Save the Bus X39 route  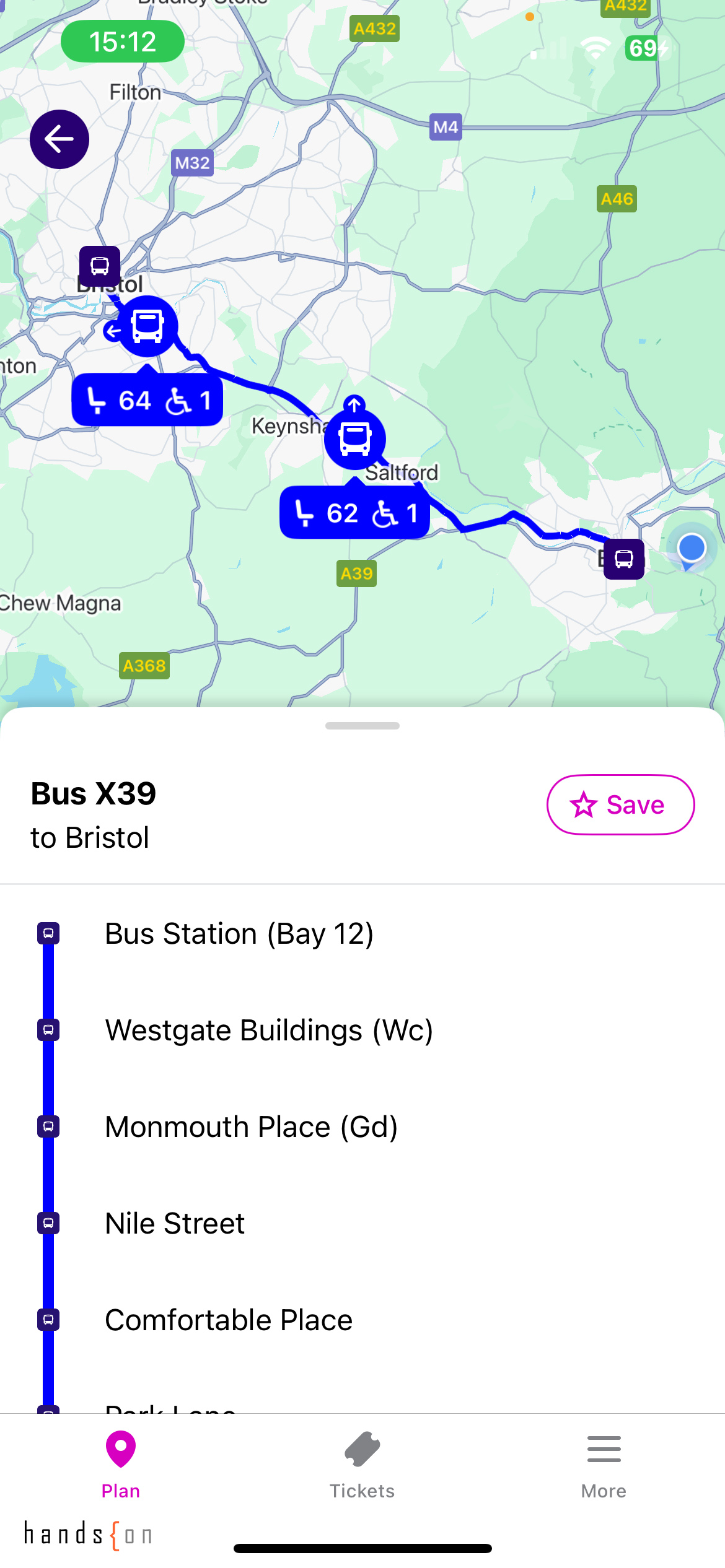620,804
